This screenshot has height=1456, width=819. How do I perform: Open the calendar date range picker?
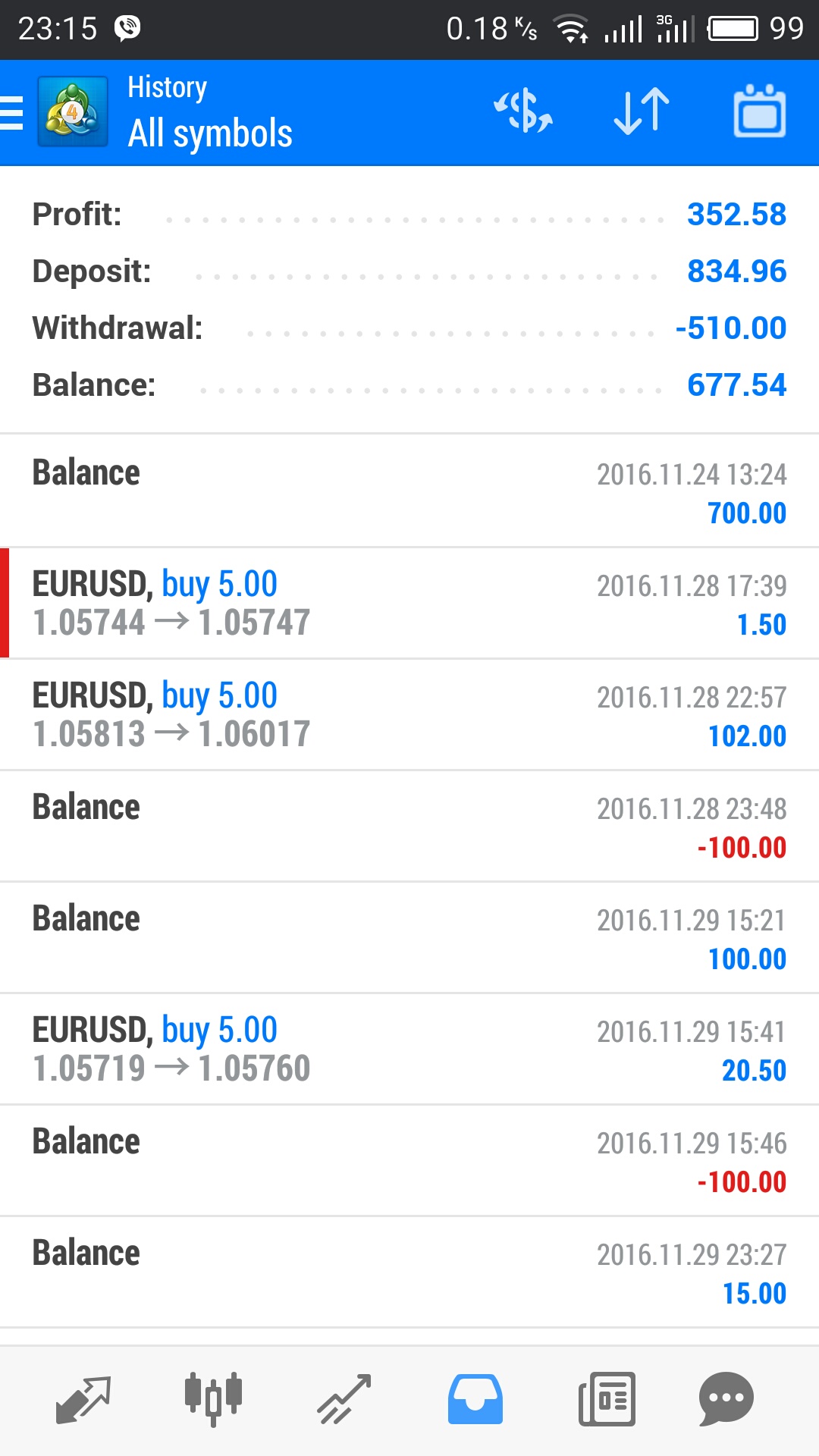point(759,111)
